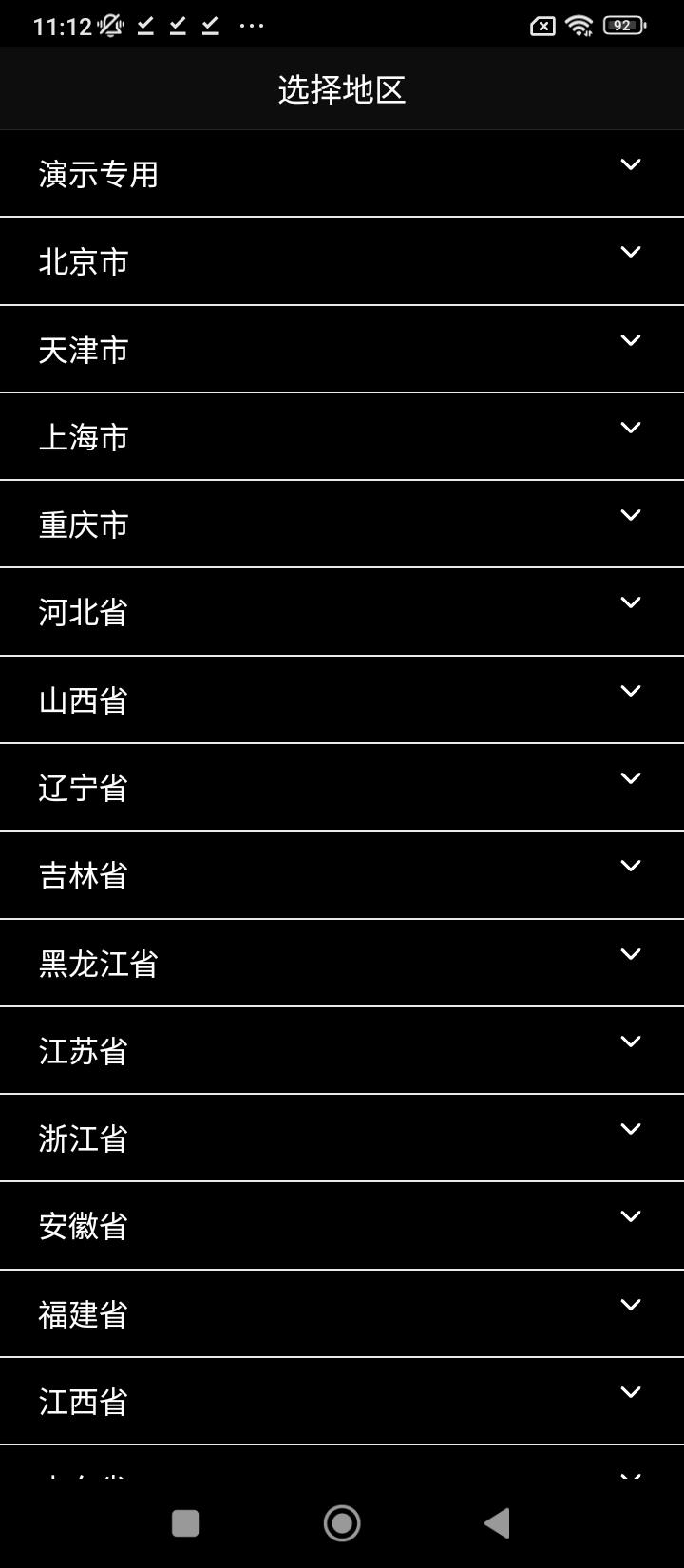Tap the ellipsis icon in the status bar
The width and height of the screenshot is (684, 1568).
(x=252, y=26)
